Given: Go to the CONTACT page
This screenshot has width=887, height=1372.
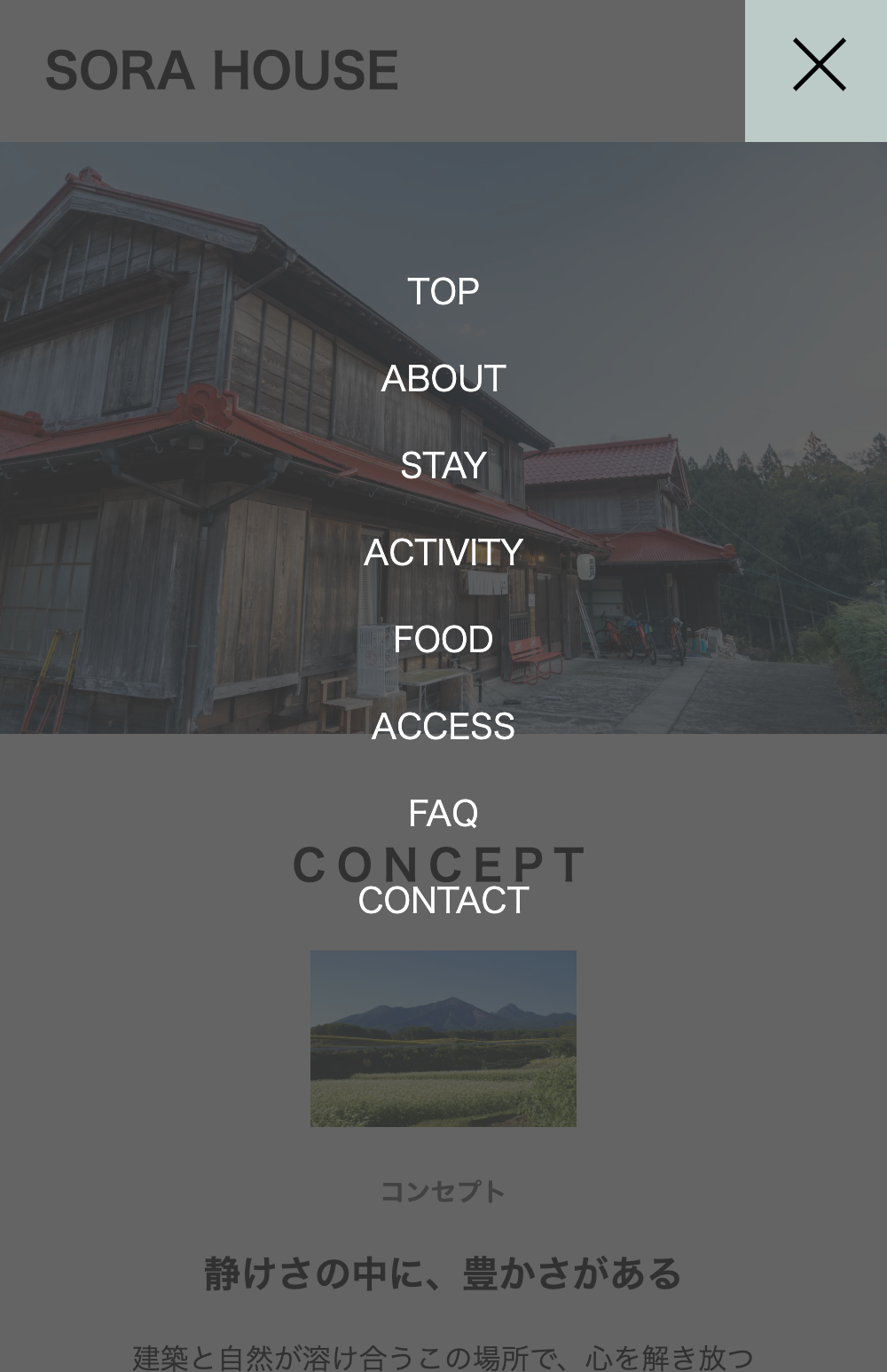Looking at the screenshot, I should coord(443,900).
